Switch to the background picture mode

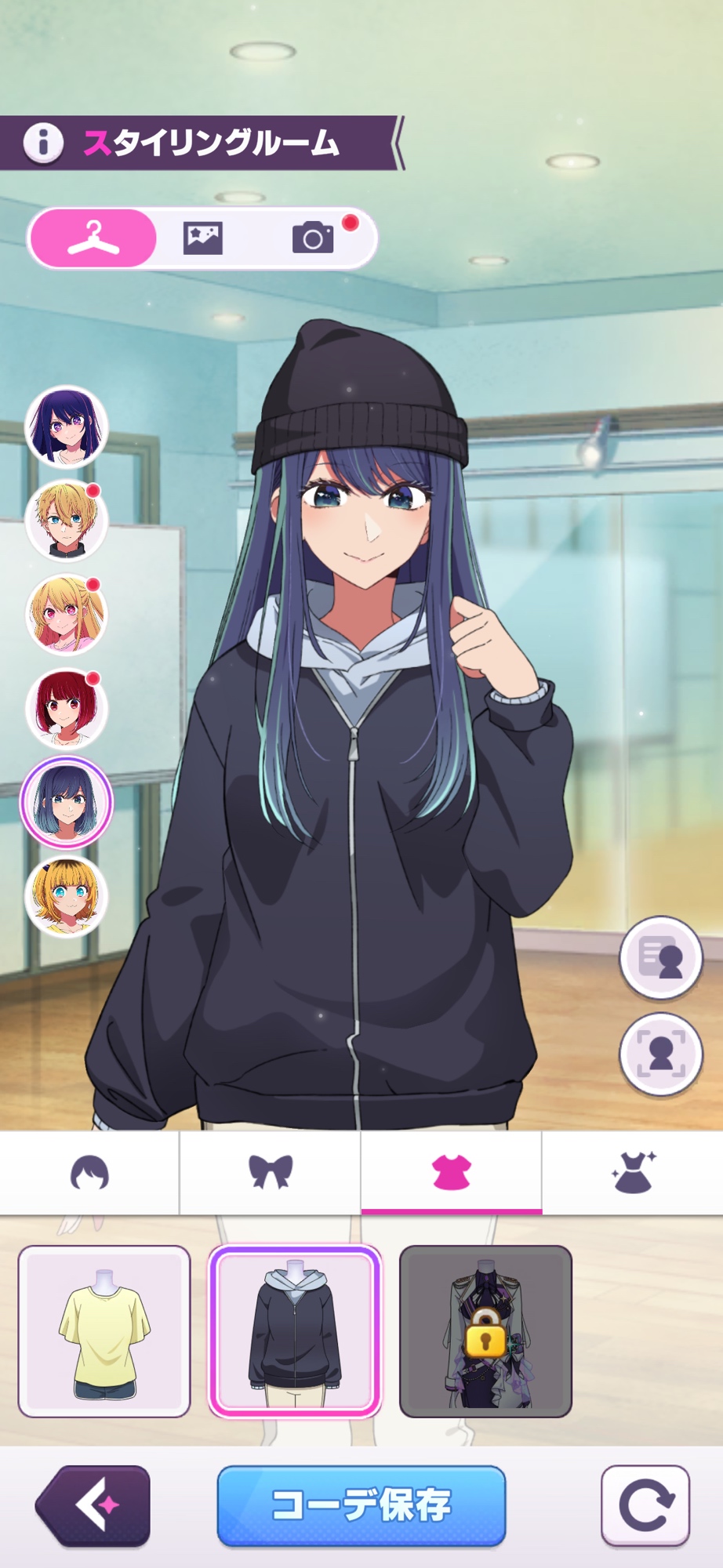(203, 238)
